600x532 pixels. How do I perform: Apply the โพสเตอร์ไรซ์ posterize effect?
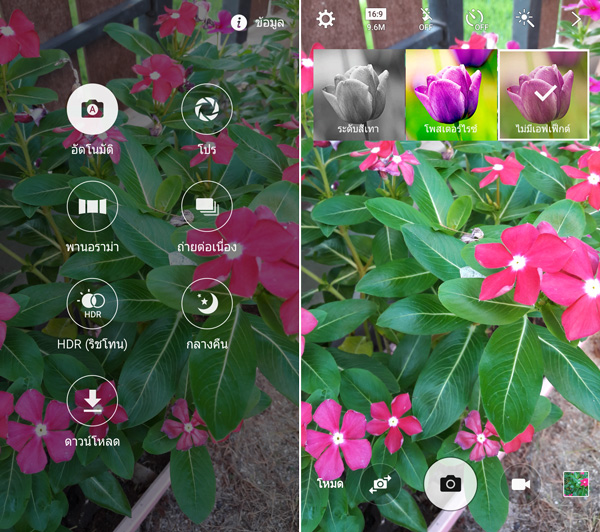click(x=450, y=94)
